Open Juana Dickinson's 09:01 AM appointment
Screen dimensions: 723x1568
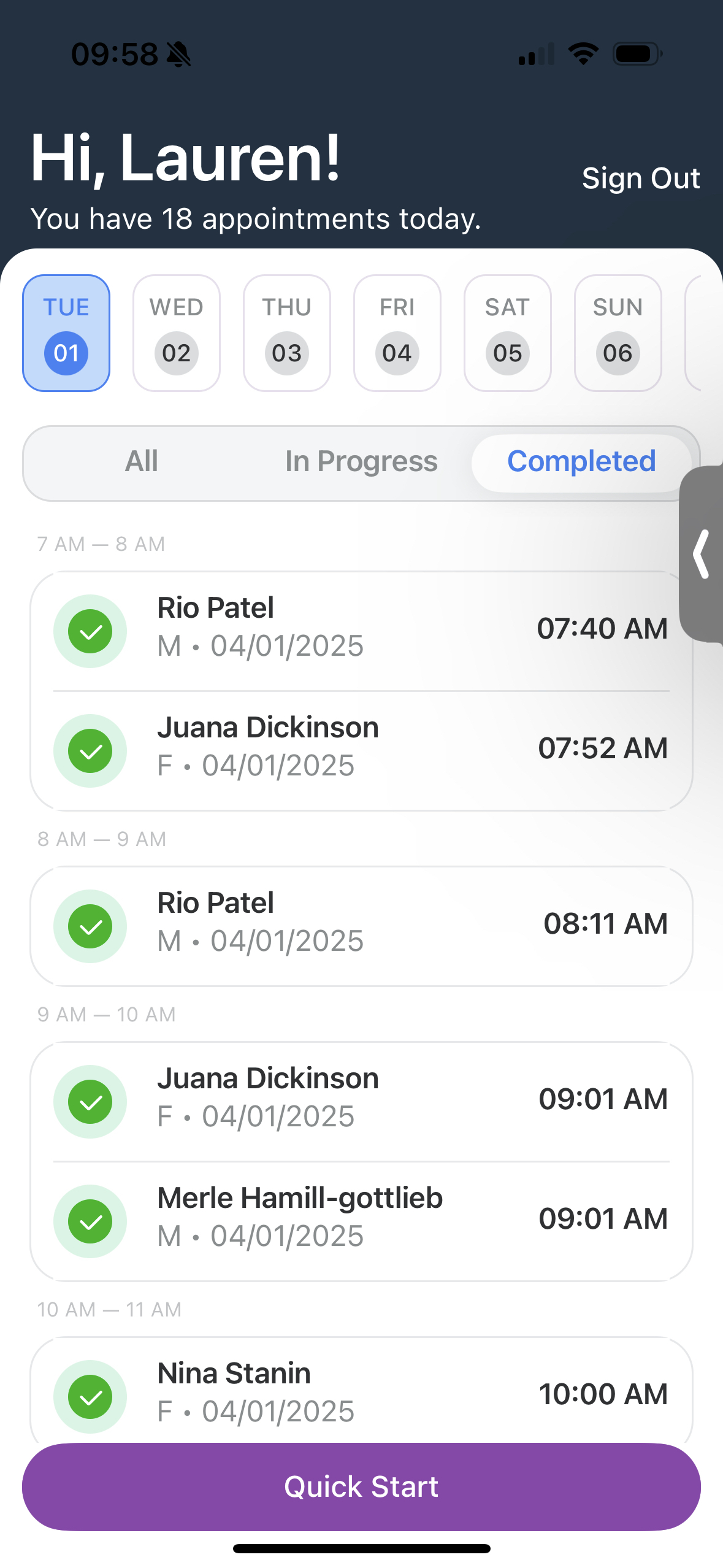pos(361,1101)
